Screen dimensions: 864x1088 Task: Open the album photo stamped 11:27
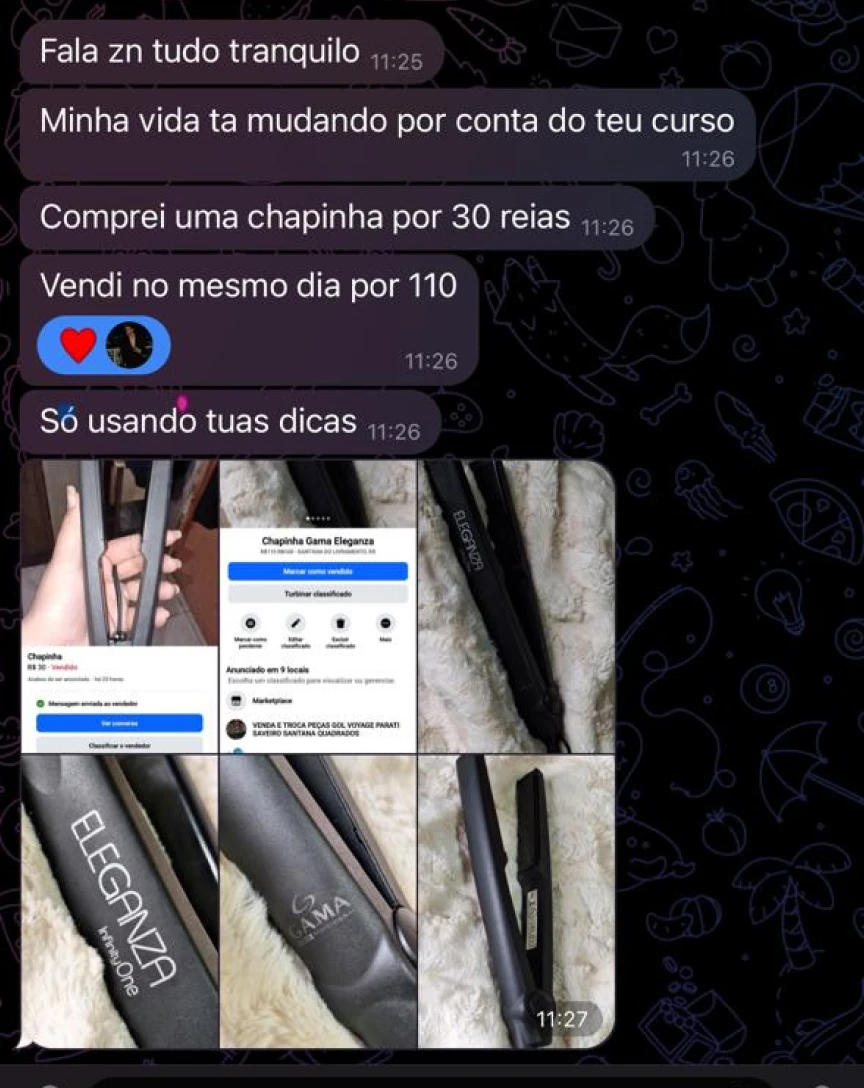(516, 901)
